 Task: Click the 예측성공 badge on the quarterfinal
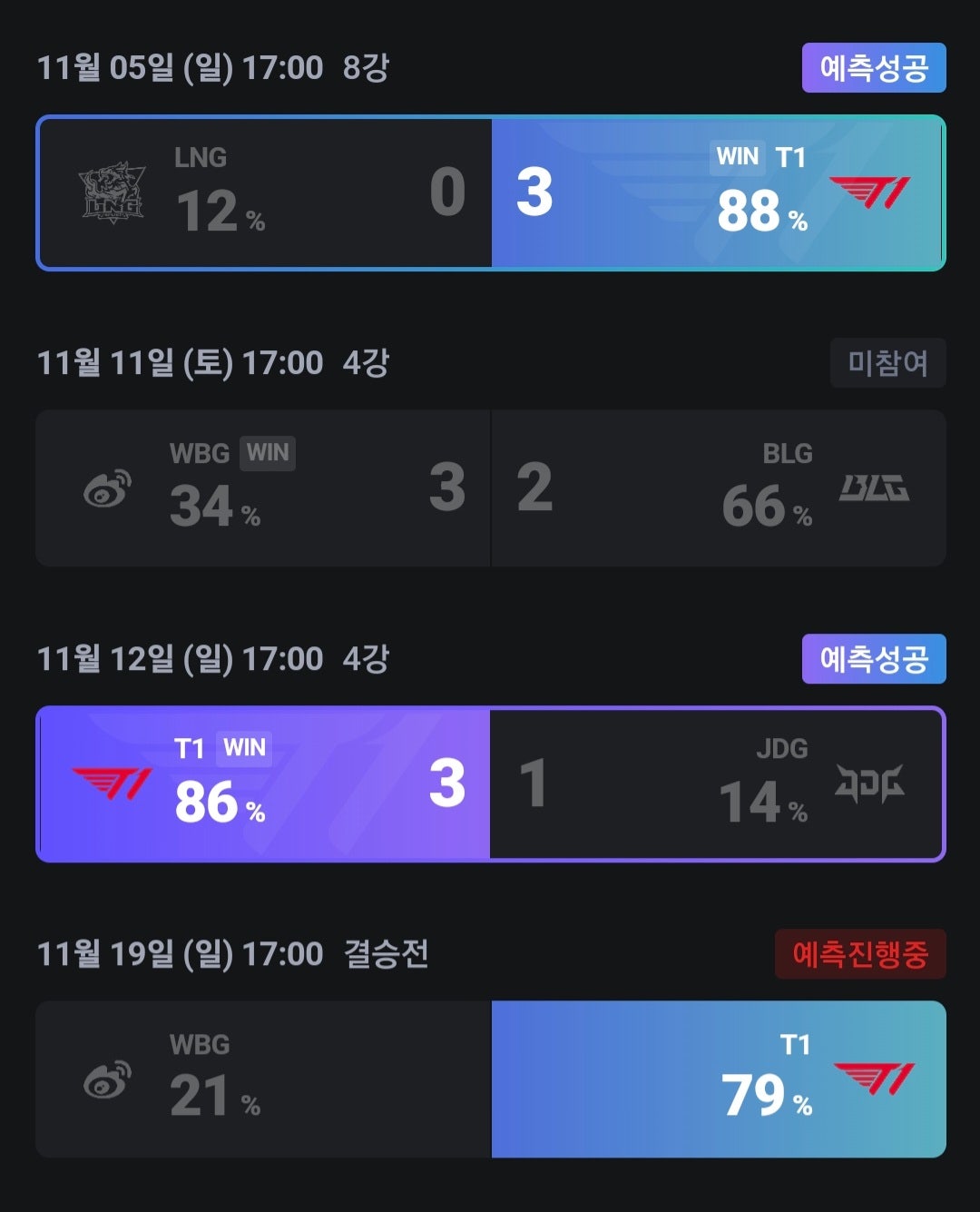pos(872,67)
